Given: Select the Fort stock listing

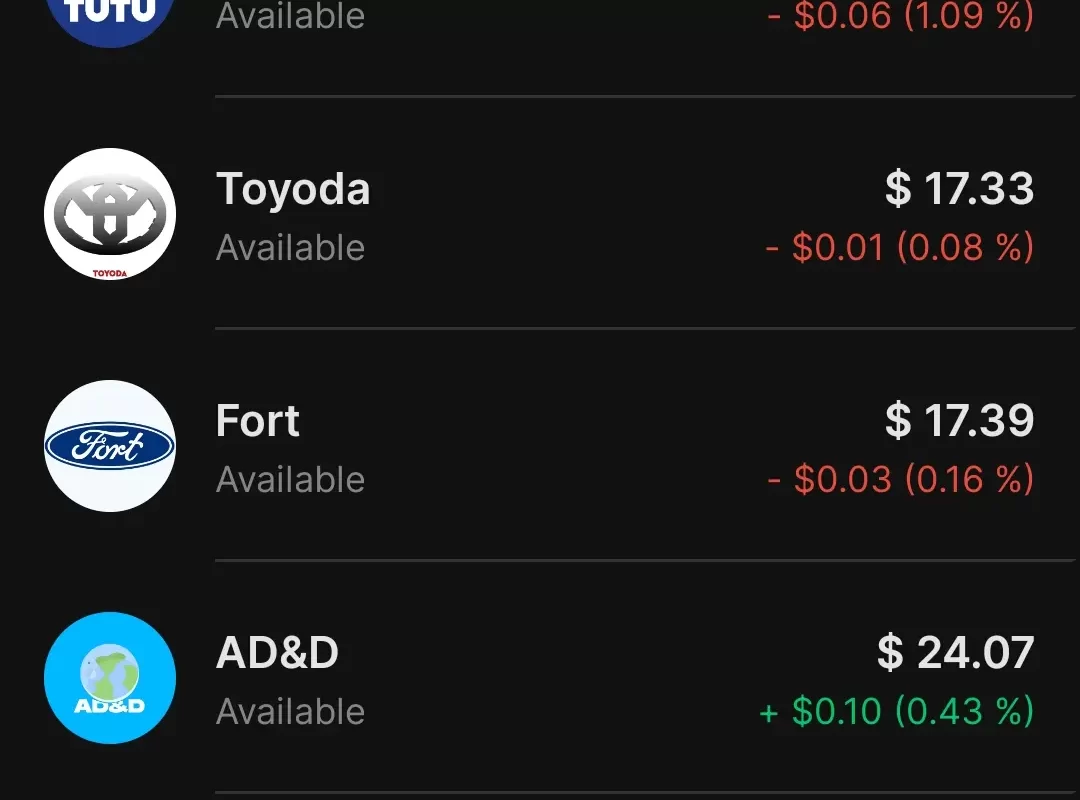Looking at the screenshot, I should pyautogui.click(x=540, y=447).
